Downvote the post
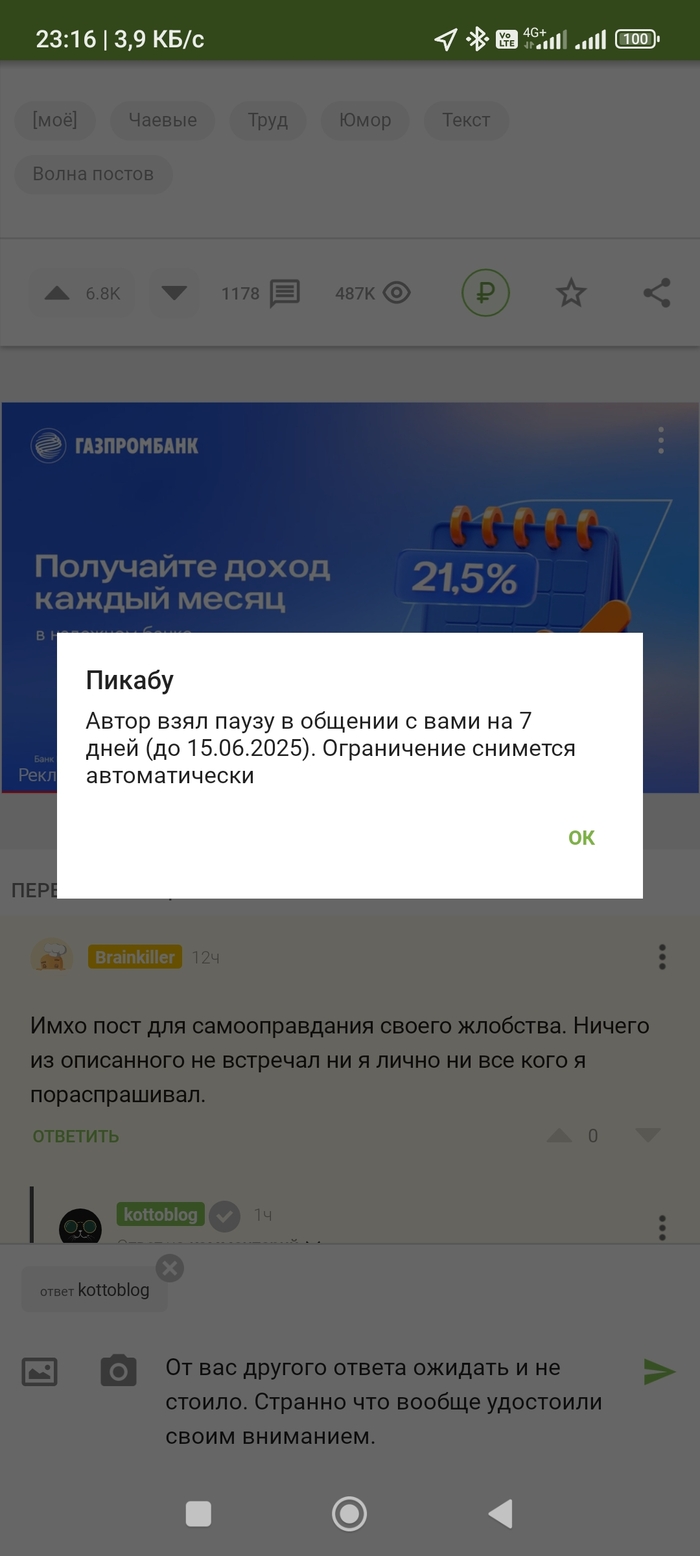The width and height of the screenshot is (700, 1556). tap(174, 293)
